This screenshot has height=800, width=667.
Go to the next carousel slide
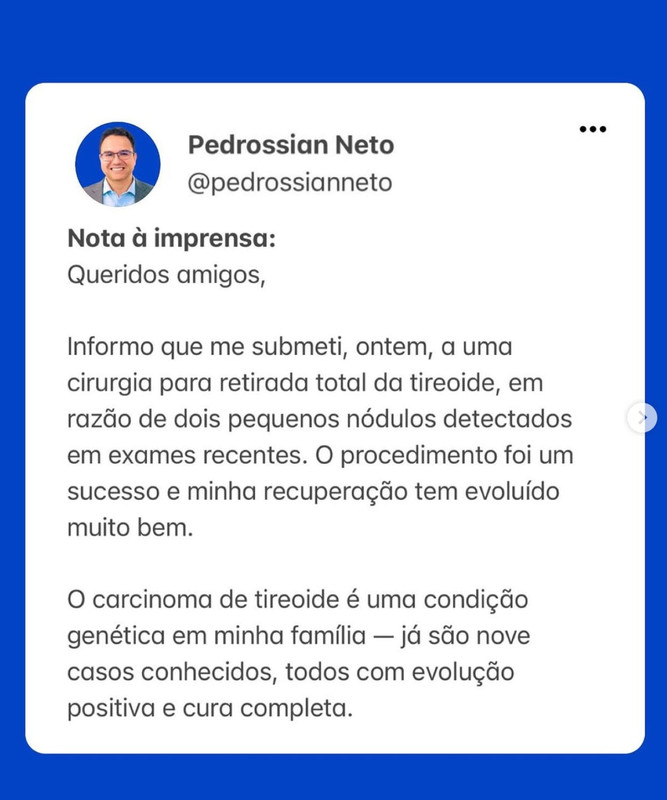coord(643,417)
